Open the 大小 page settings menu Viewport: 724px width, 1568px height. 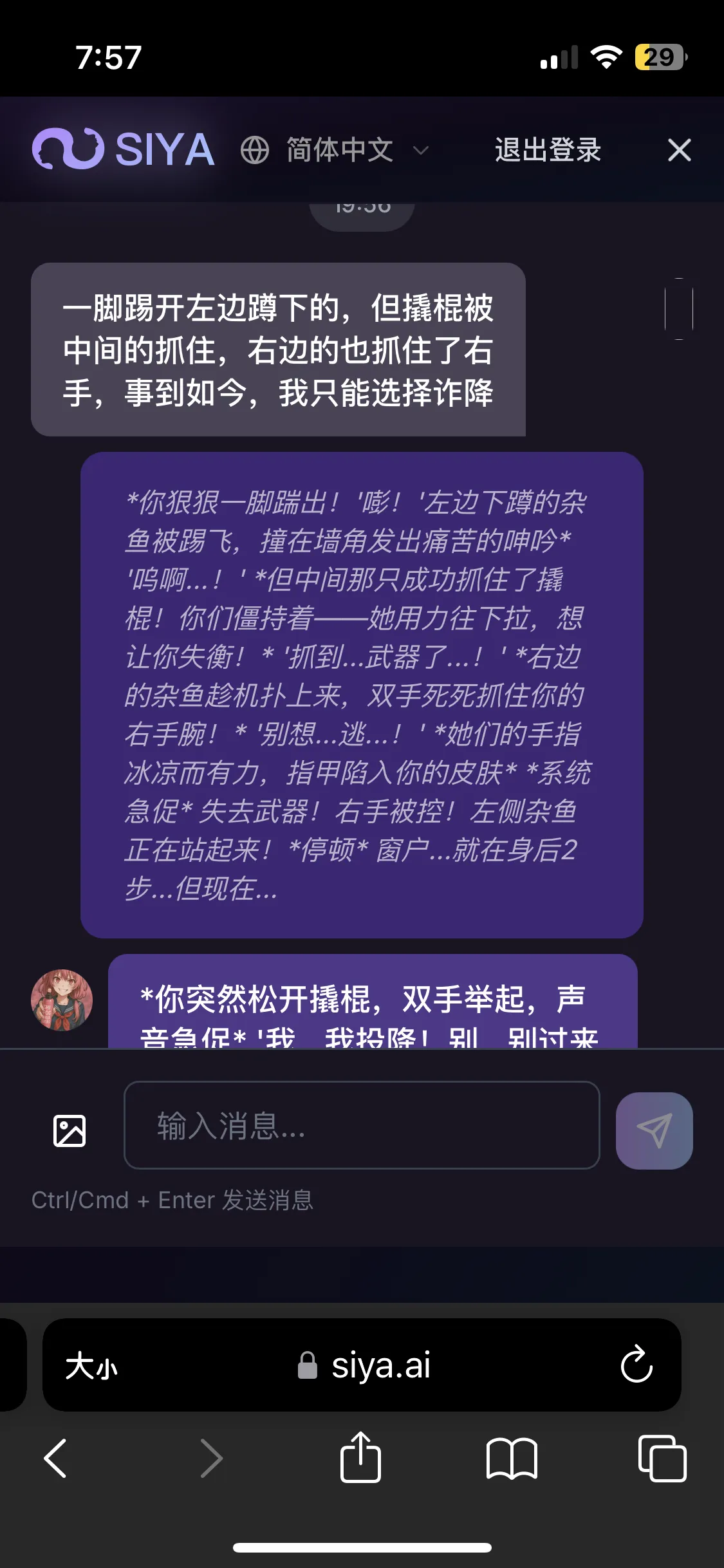[x=91, y=1365]
